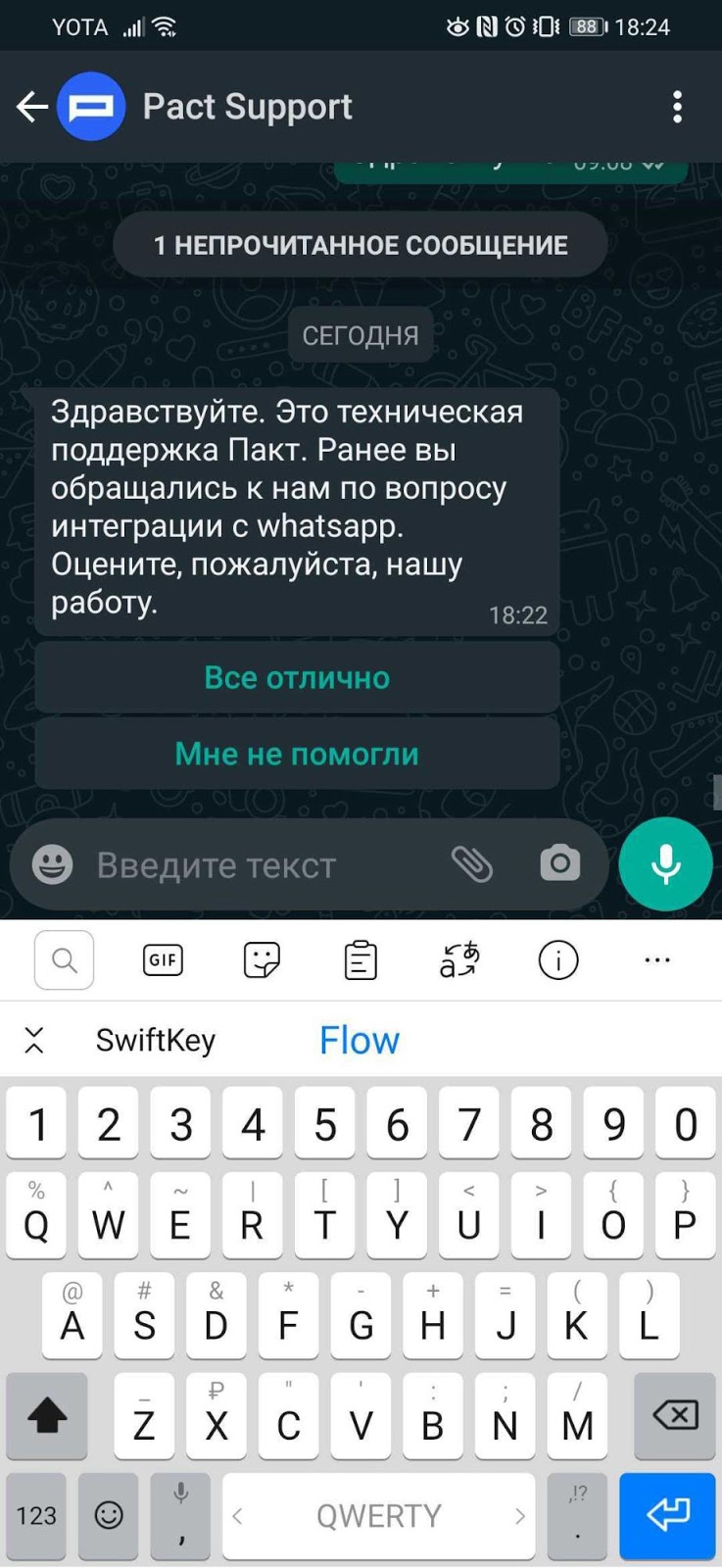This screenshot has width=722, height=1568.
Task: Open the chat overflow menu
Action: (x=677, y=107)
